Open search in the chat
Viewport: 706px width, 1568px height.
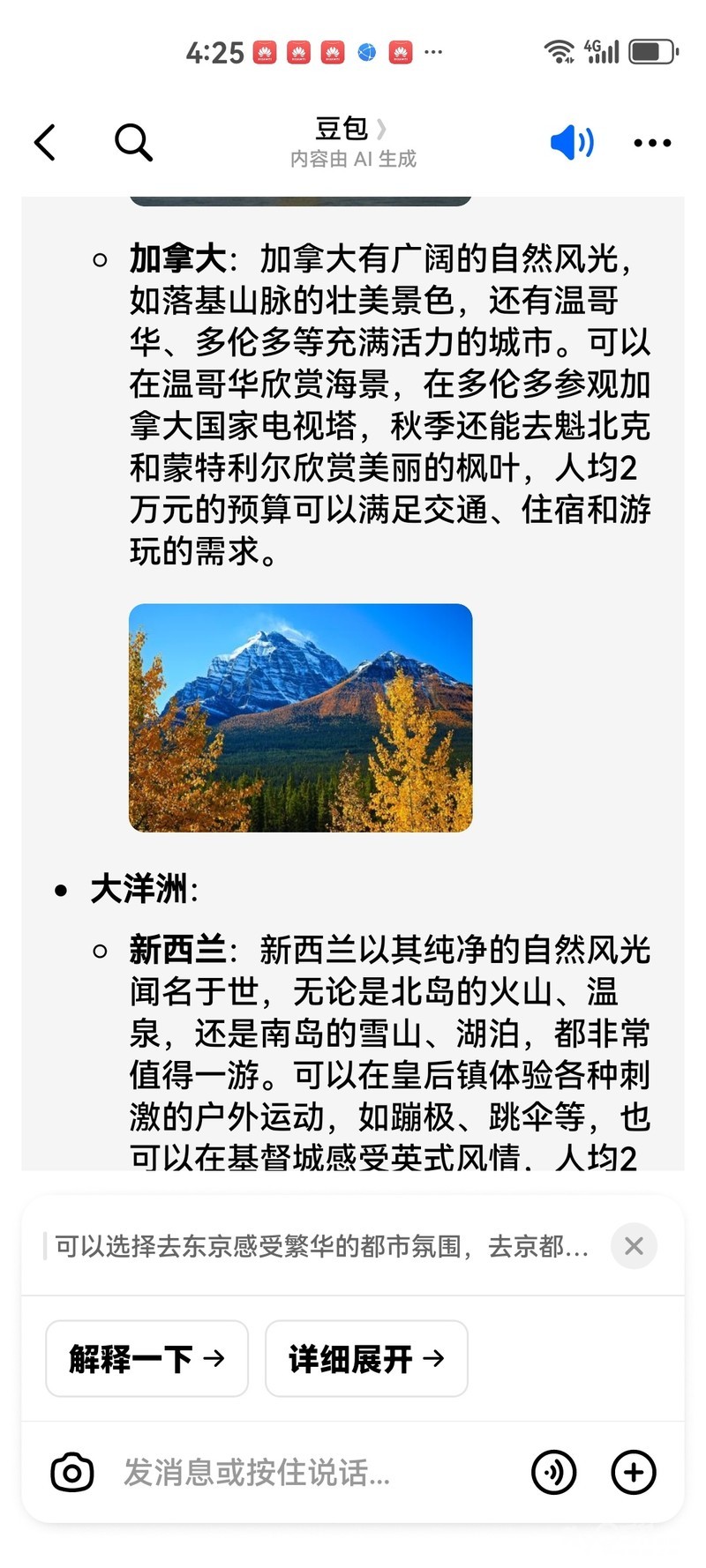pos(133,142)
